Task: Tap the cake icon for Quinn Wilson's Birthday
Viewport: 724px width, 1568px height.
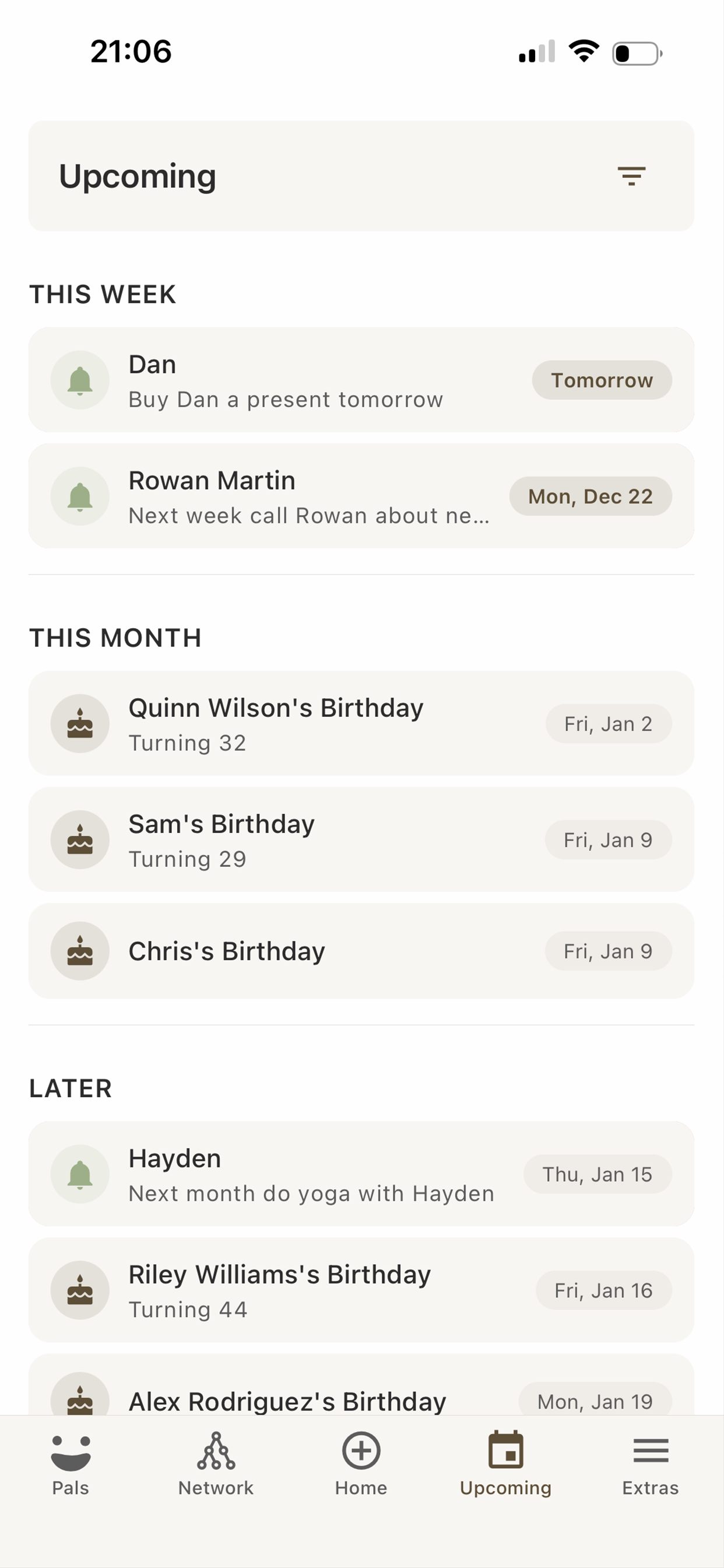Action: click(80, 724)
